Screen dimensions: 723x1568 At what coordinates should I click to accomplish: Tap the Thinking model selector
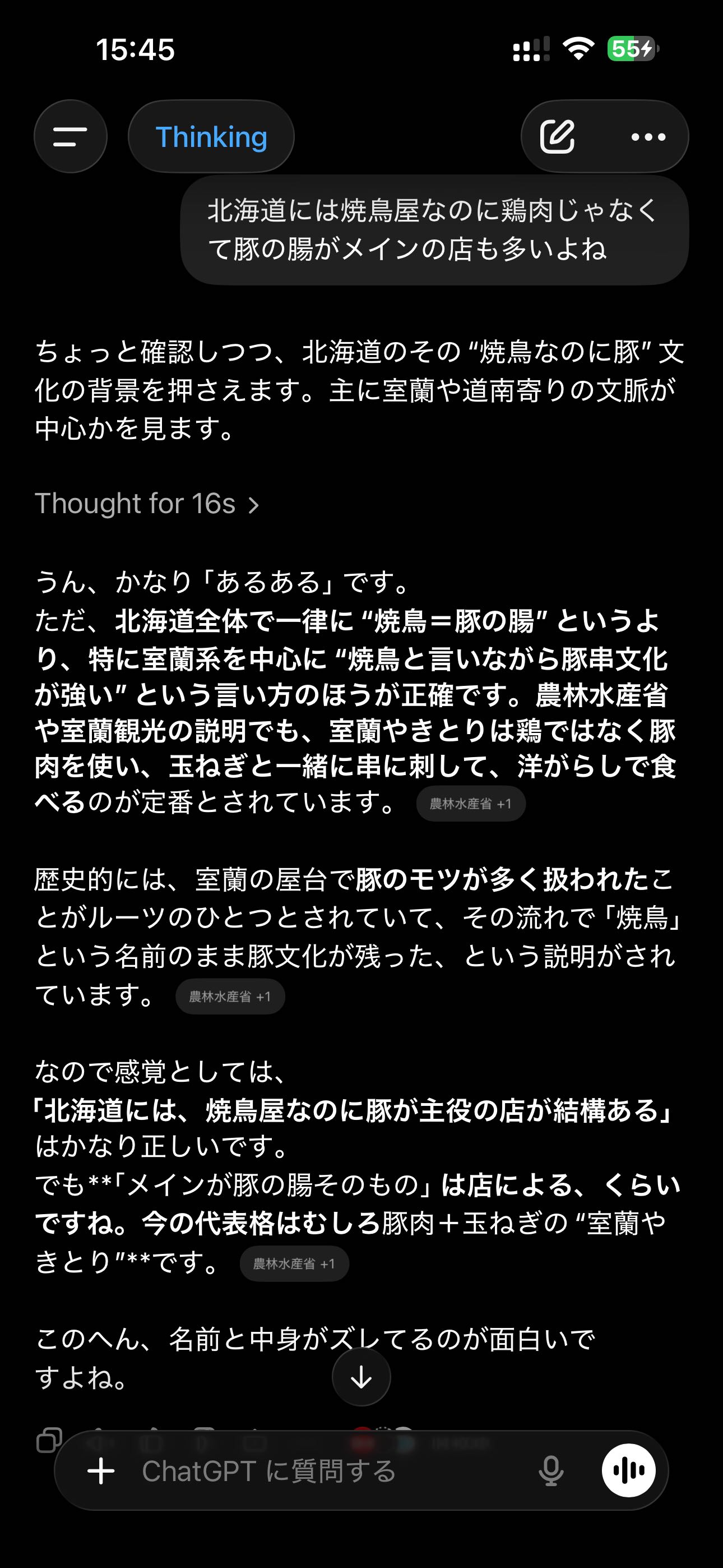point(211,136)
